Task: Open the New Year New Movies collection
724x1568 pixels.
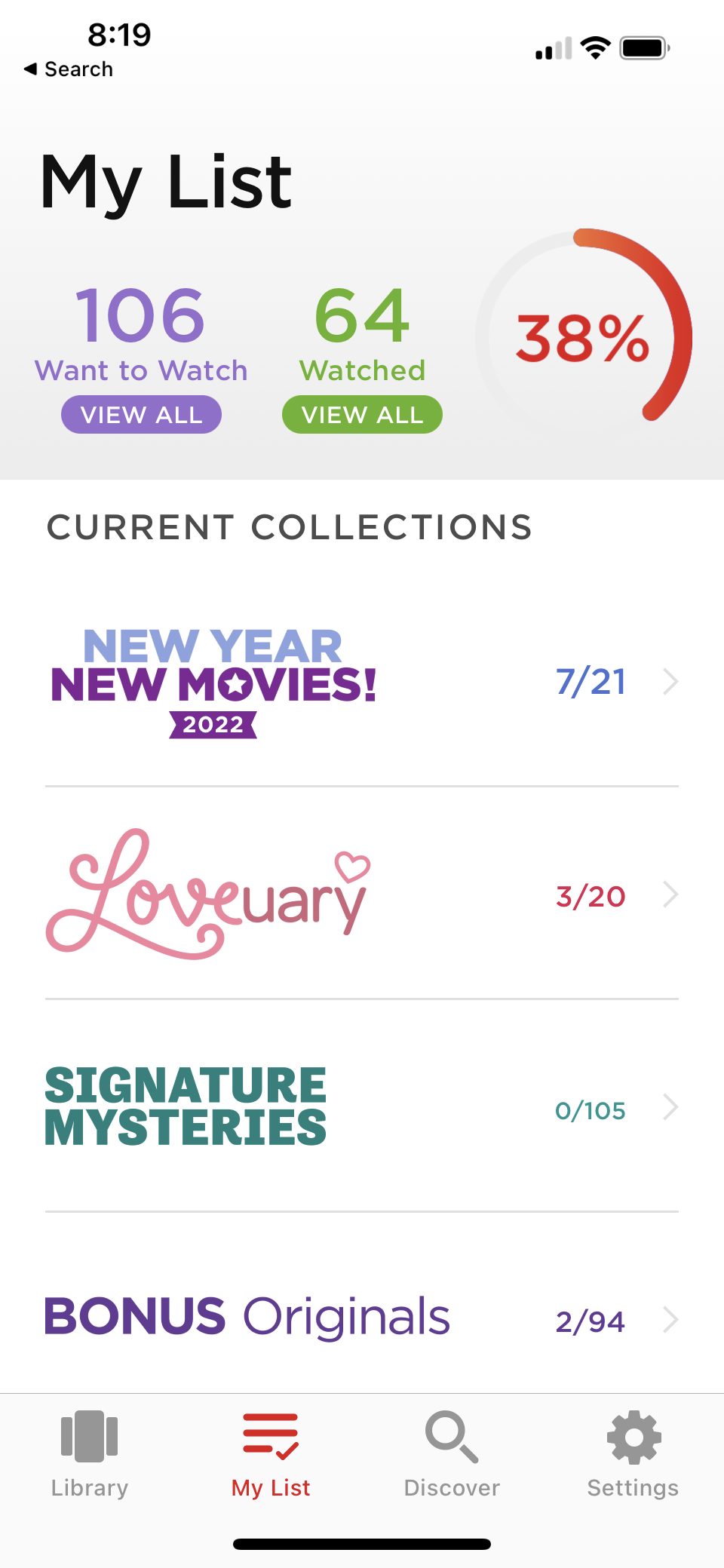Action: point(362,681)
